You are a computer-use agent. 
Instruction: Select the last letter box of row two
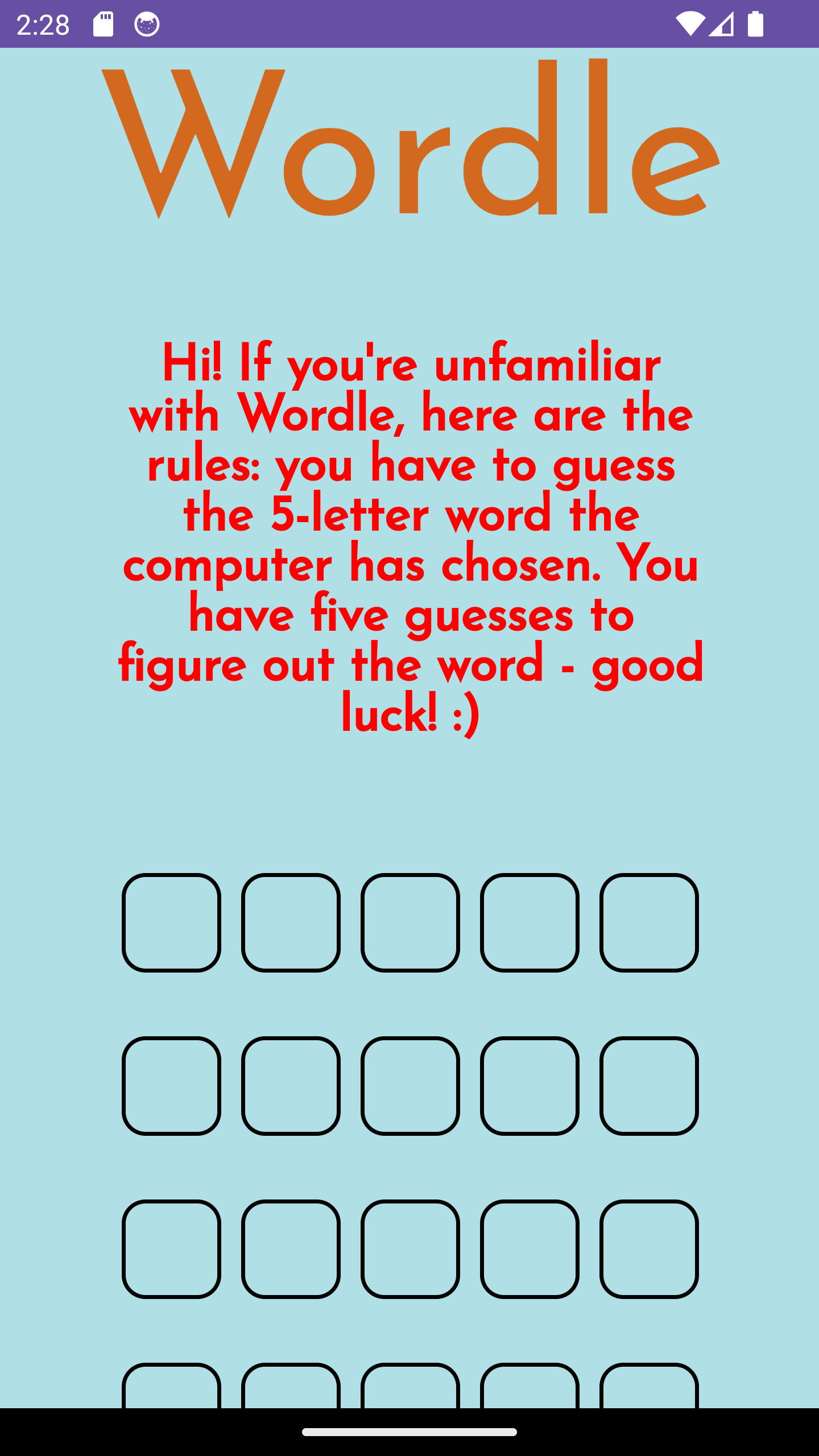point(649,1086)
